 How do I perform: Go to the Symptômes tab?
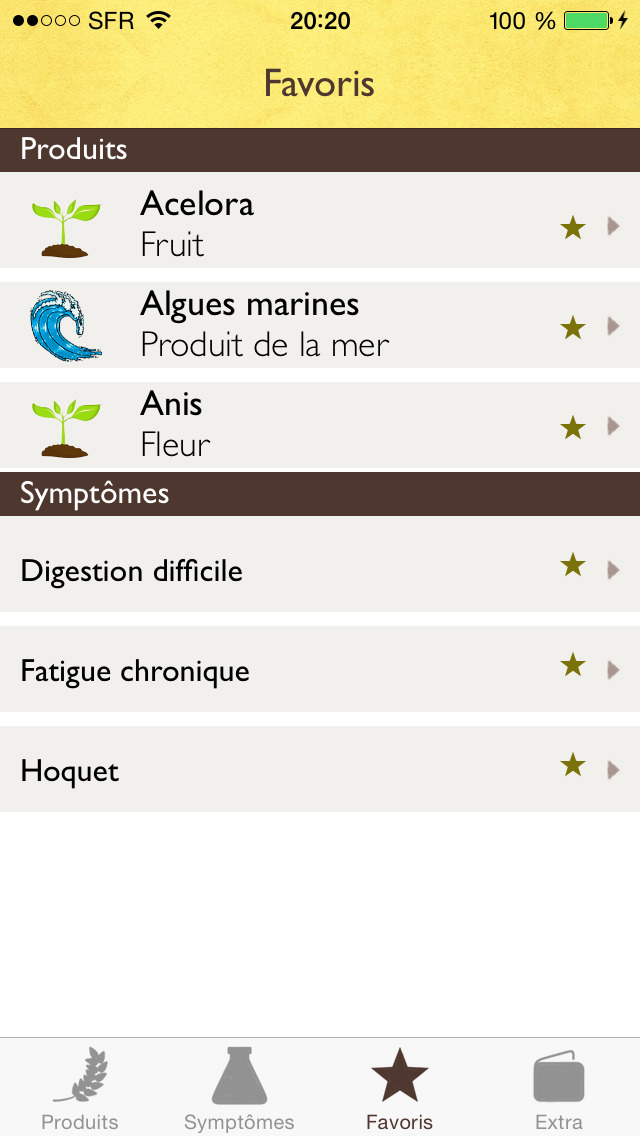pos(239,1088)
